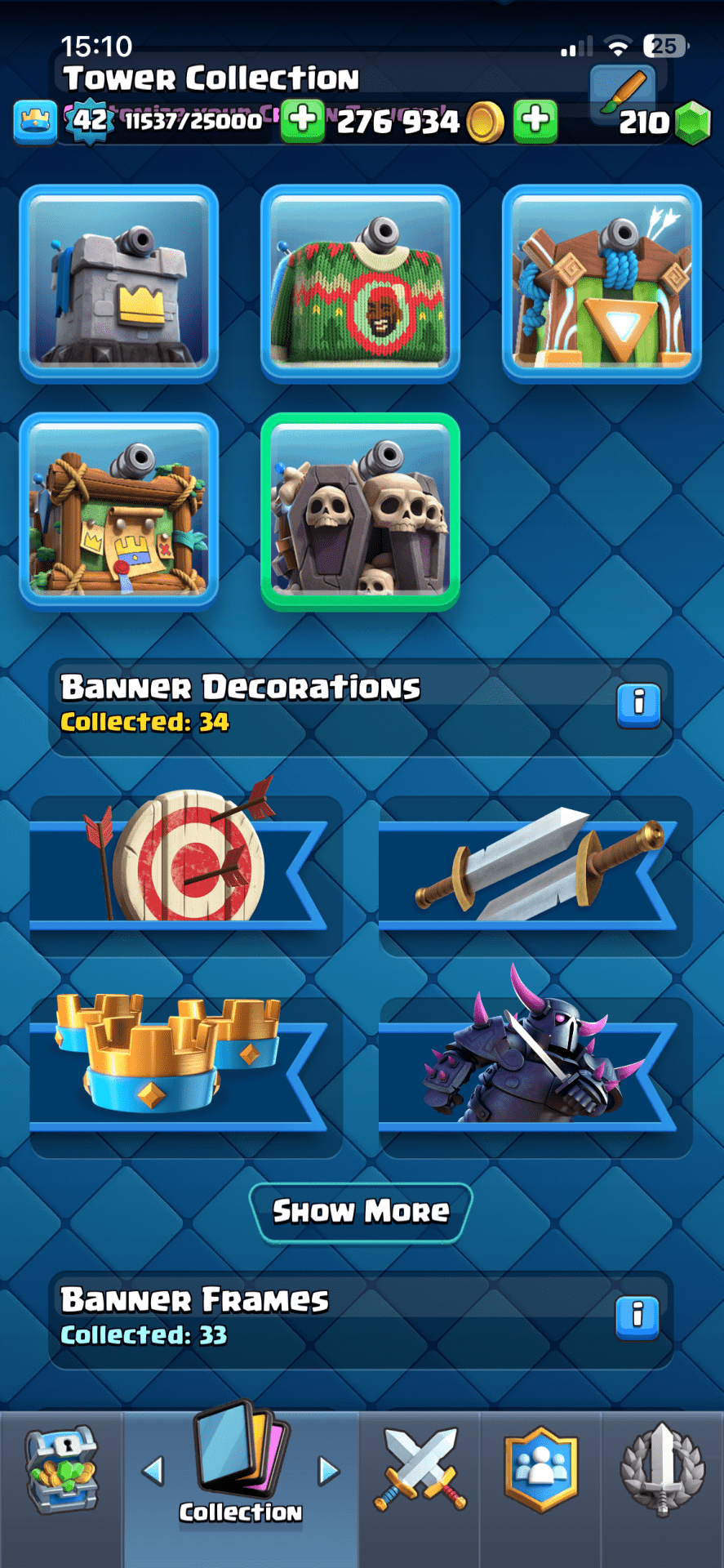Open the shop chest tab
724x1568 pixels.
coord(62,1470)
